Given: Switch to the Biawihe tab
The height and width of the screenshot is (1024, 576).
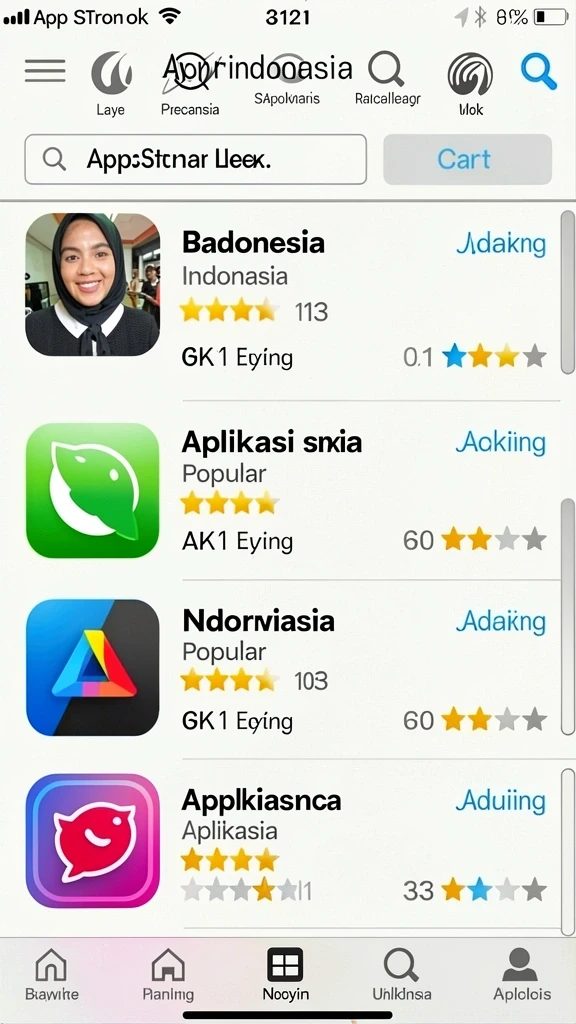Looking at the screenshot, I should (x=52, y=974).
